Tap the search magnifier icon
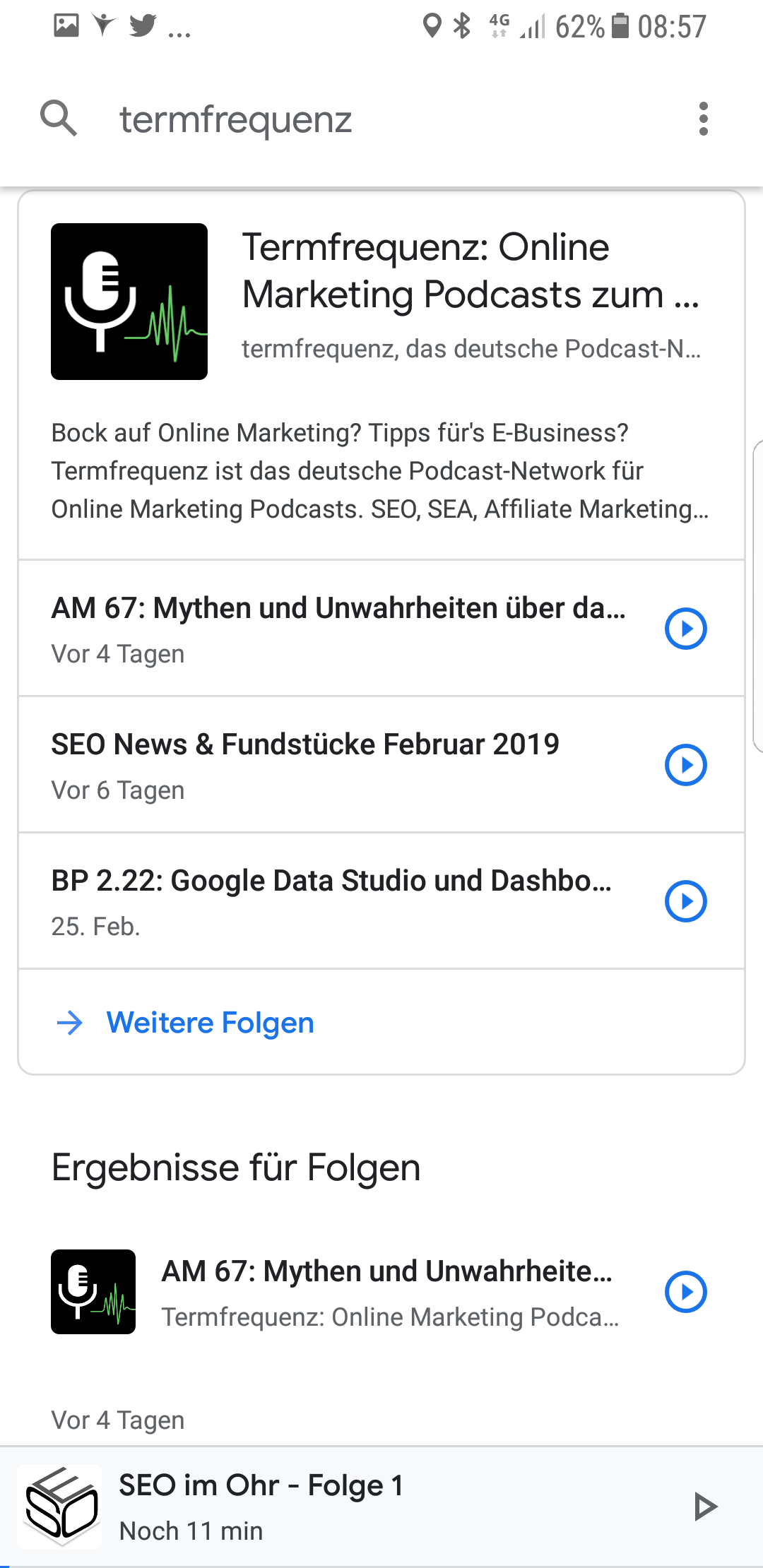This screenshot has width=763, height=1568. [x=61, y=118]
